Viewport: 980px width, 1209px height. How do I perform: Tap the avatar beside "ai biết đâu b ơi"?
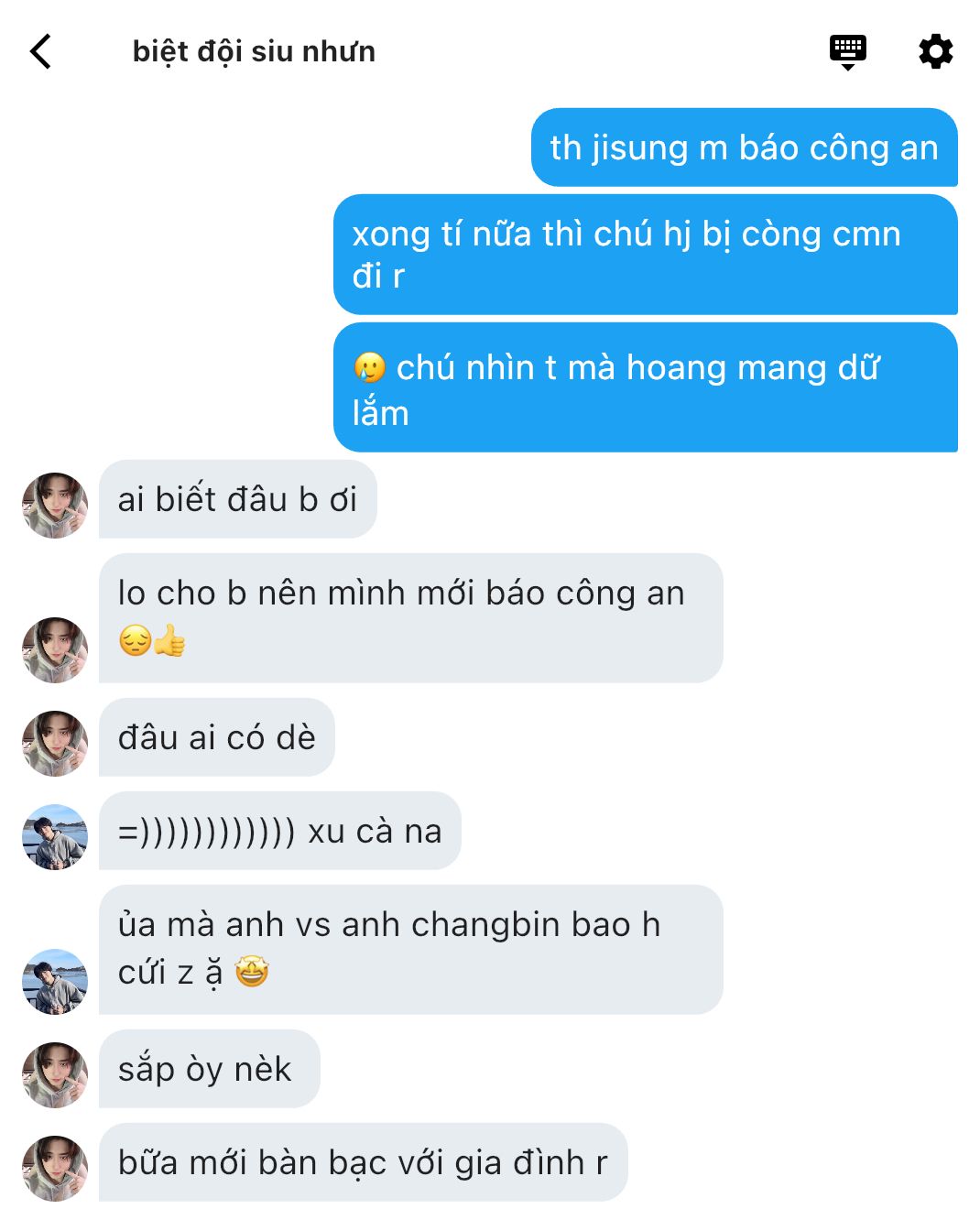coord(55,506)
